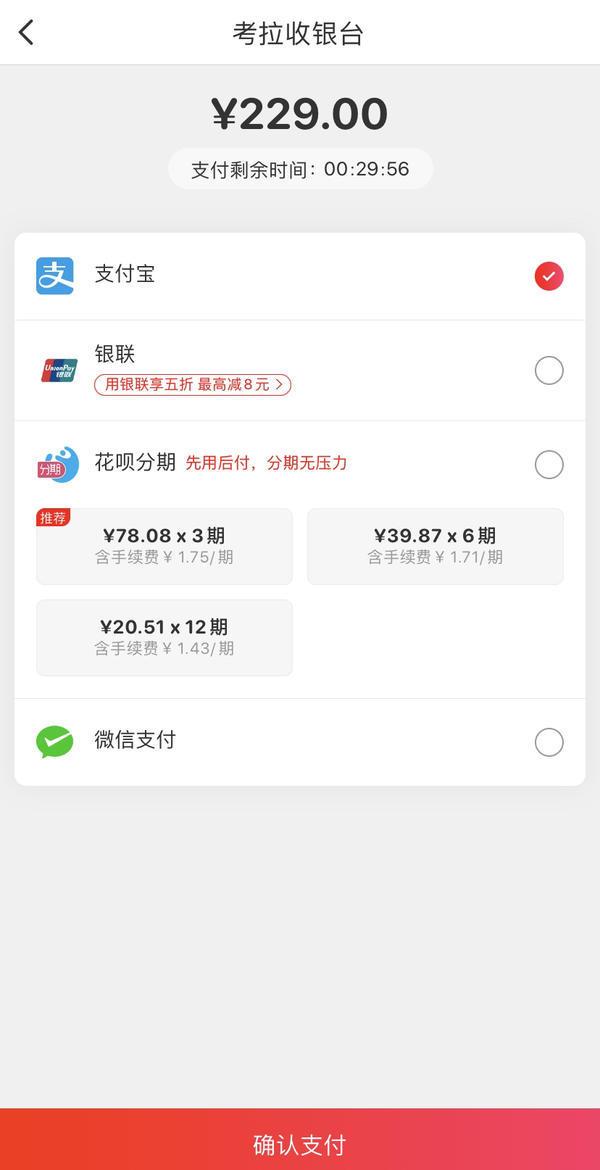Open the UnionPay 50% discount promo link

pos(193,385)
